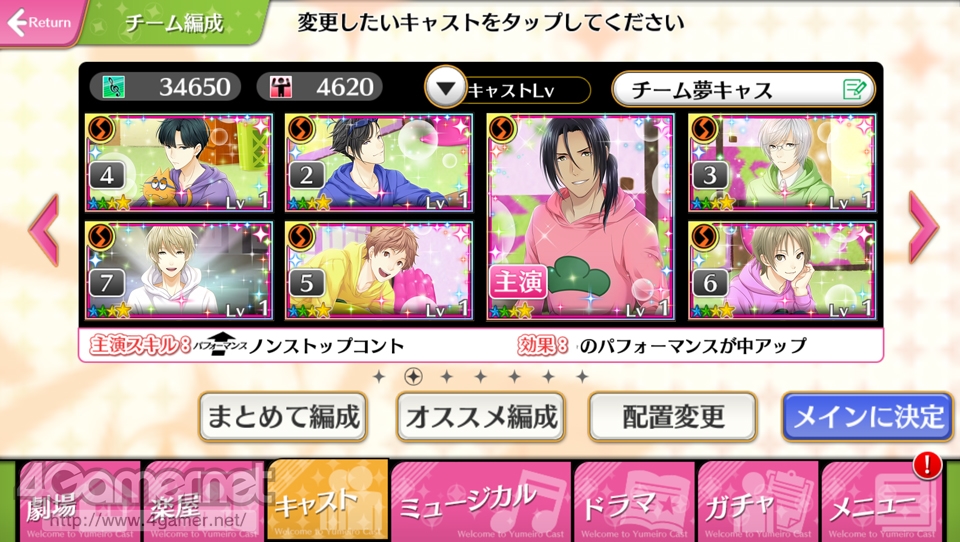Select the cast card in slot 6
The image size is (960, 542).
781,270
